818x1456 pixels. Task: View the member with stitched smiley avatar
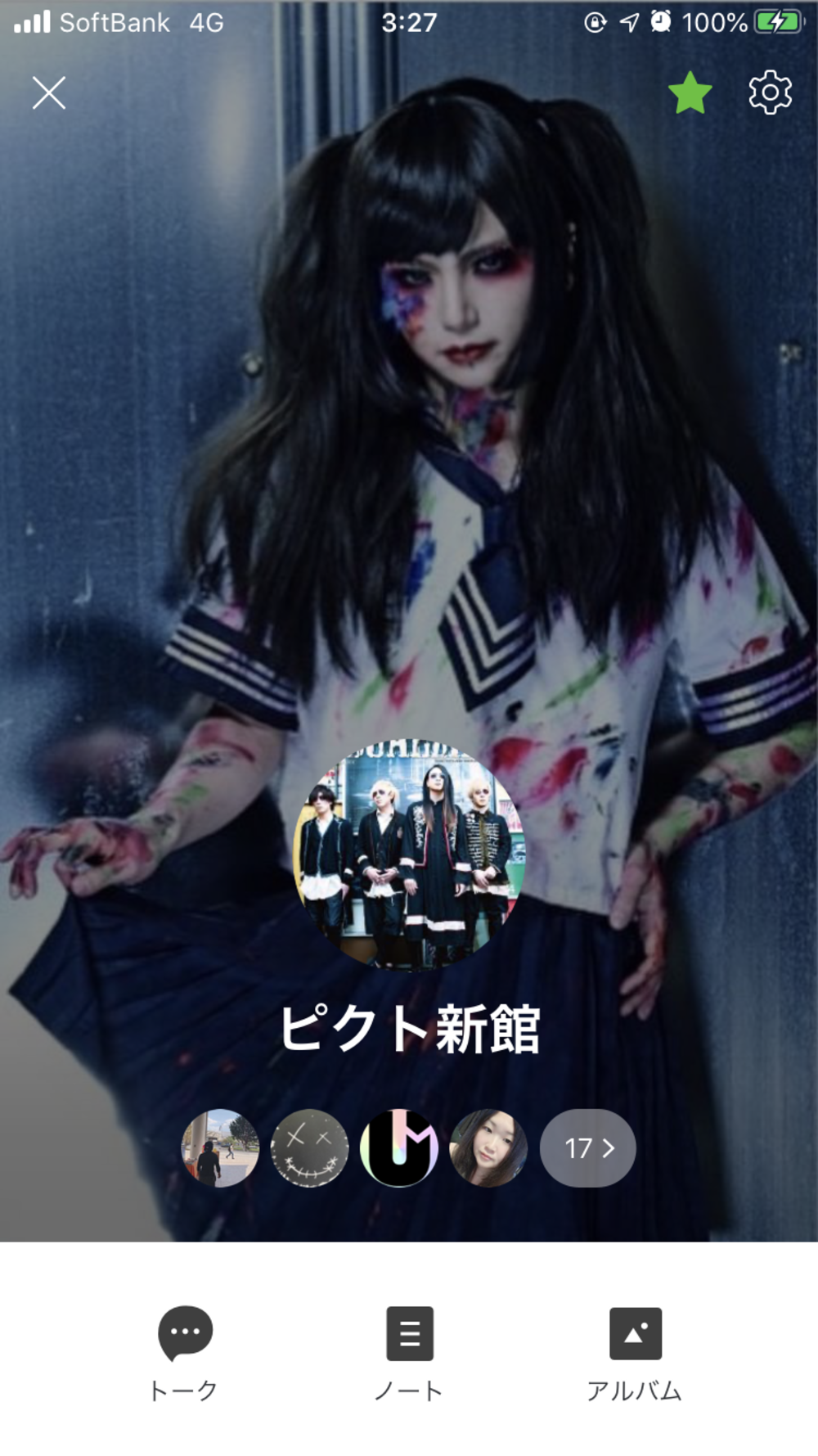point(309,1147)
